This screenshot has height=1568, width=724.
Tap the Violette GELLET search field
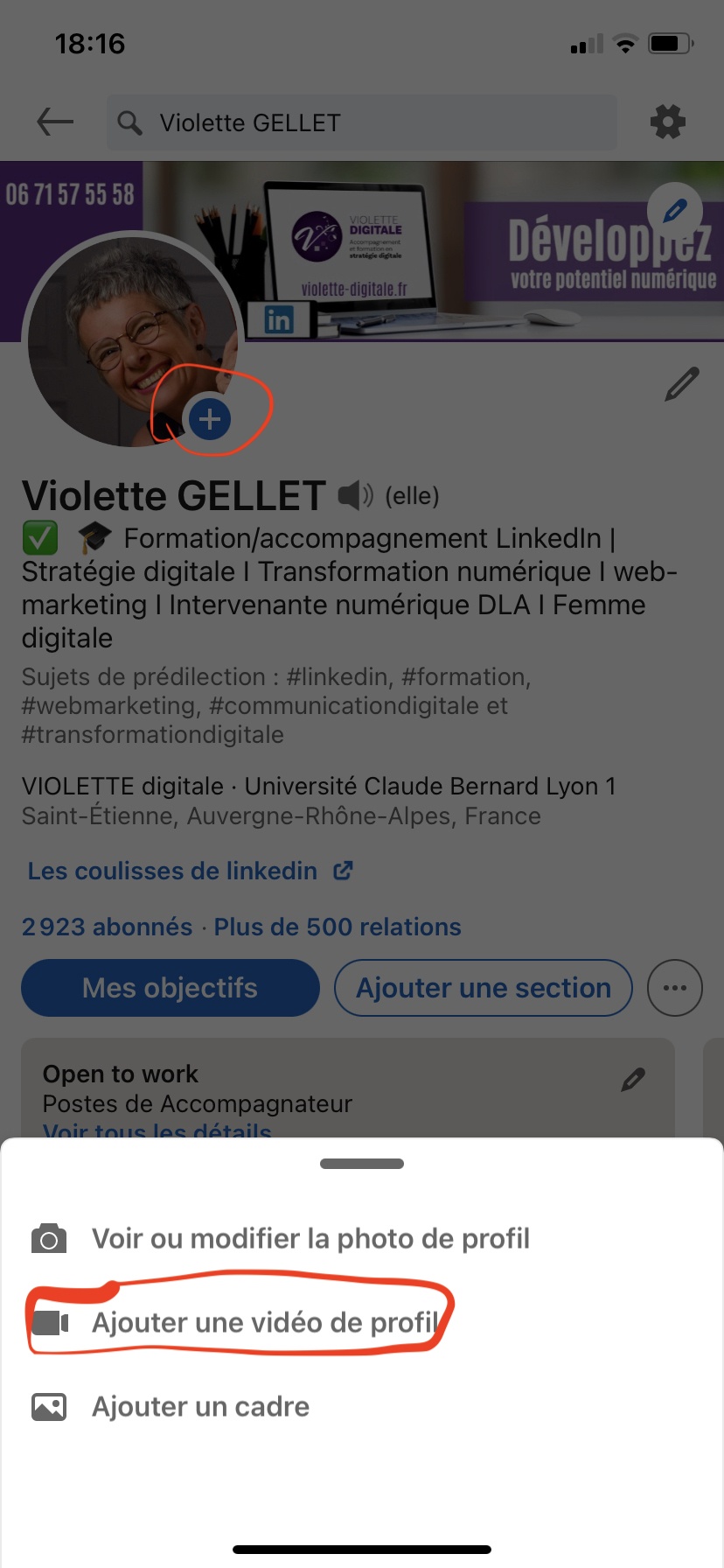361,122
